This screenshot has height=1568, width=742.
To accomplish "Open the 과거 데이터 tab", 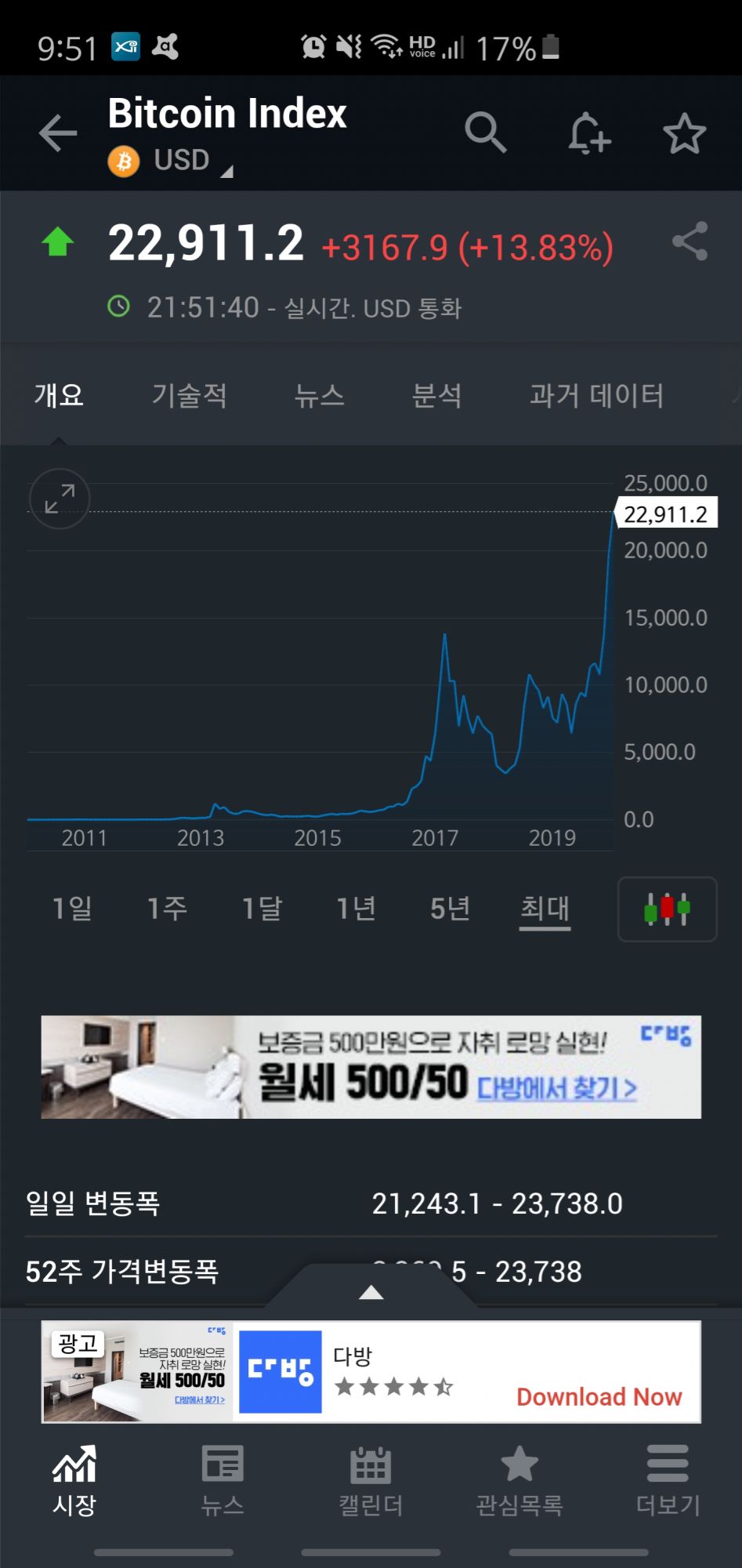I will pyautogui.click(x=599, y=396).
